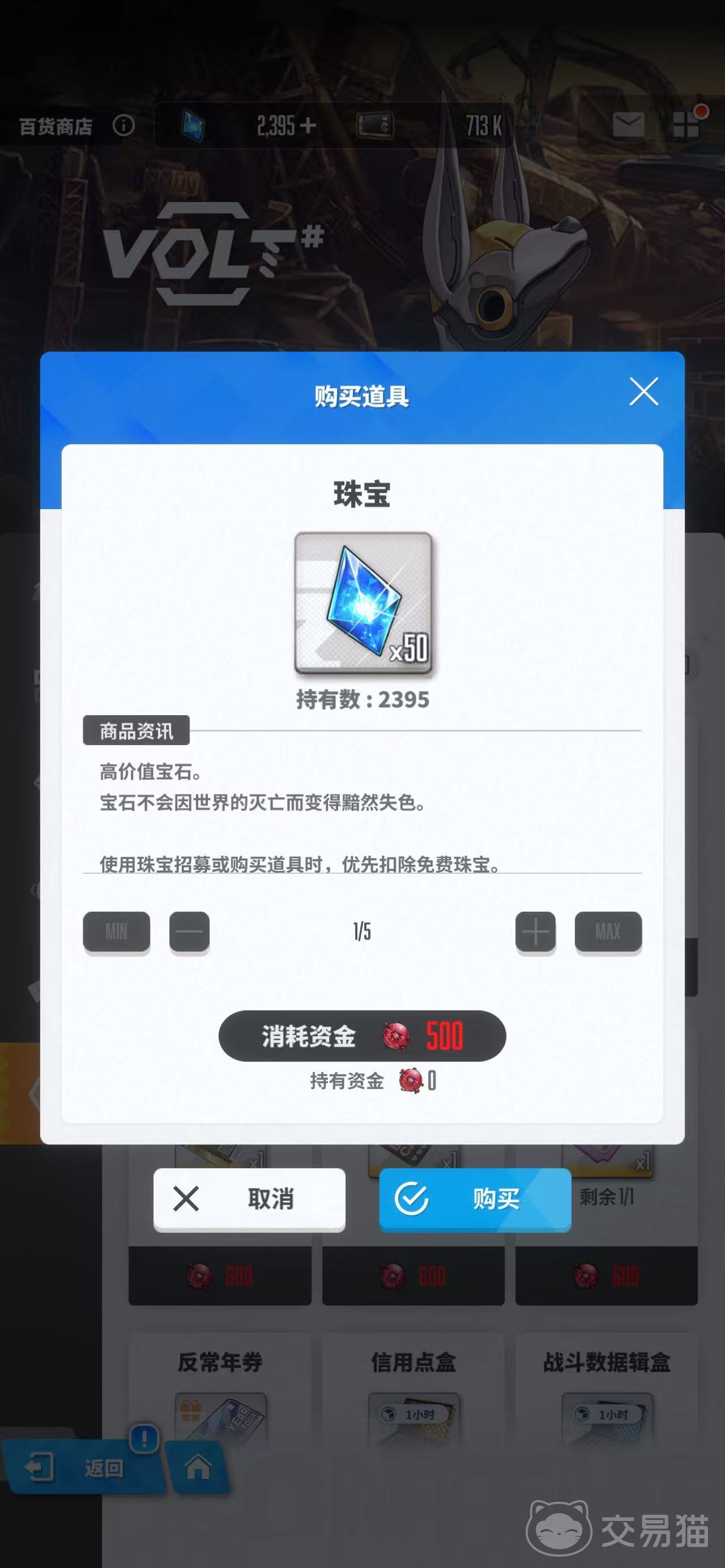
Task: Increase purchase quantity by one
Action: (535, 931)
